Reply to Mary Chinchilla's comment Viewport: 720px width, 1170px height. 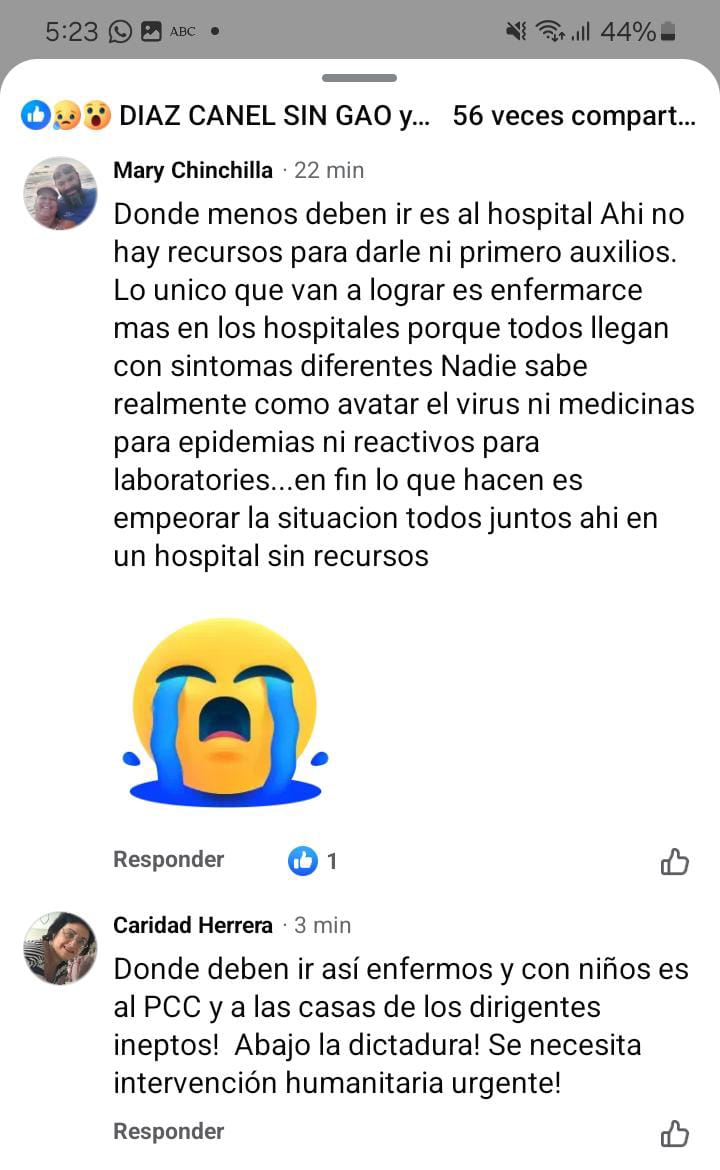click(168, 859)
